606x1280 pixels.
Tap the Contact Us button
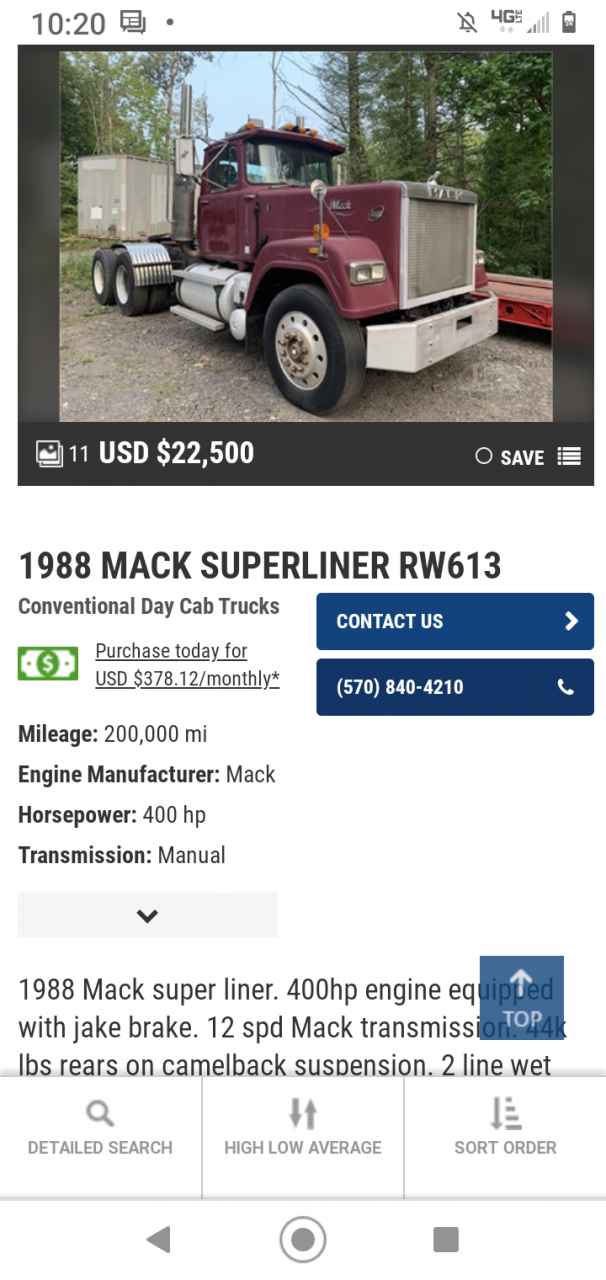(x=455, y=621)
